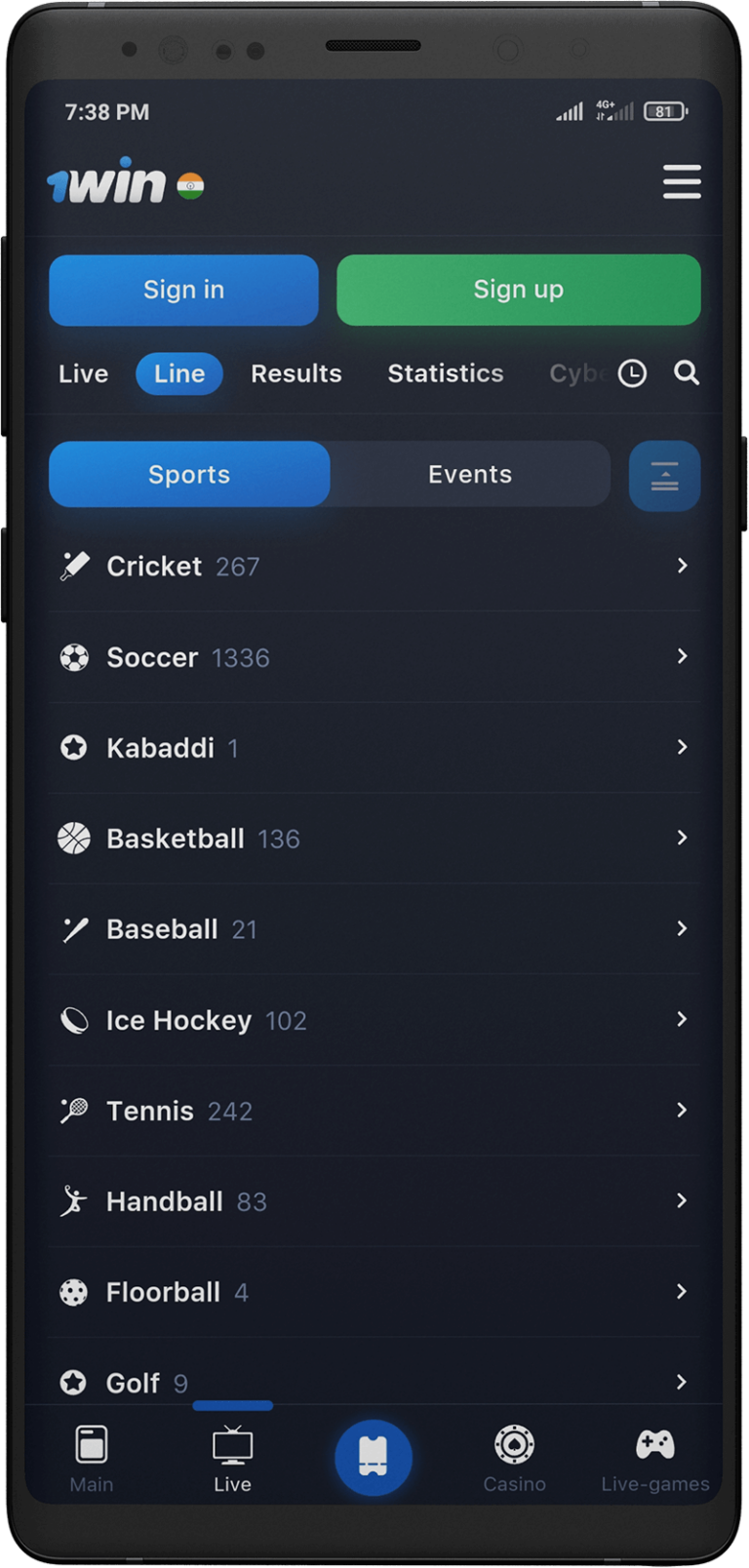Open the hamburger menu
The width and height of the screenshot is (749, 1568).
[x=682, y=182]
